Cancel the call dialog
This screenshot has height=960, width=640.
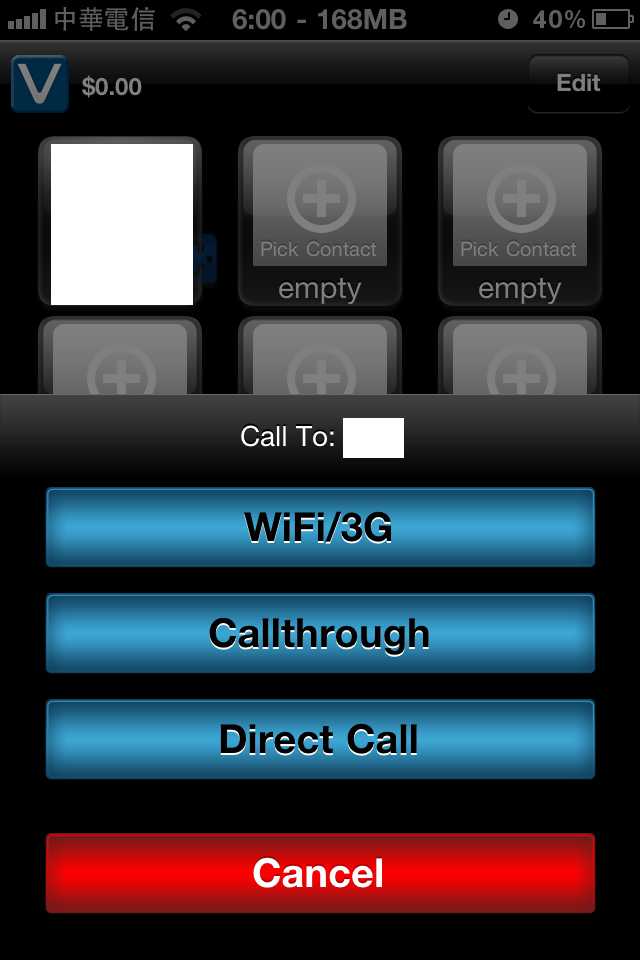pos(320,873)
